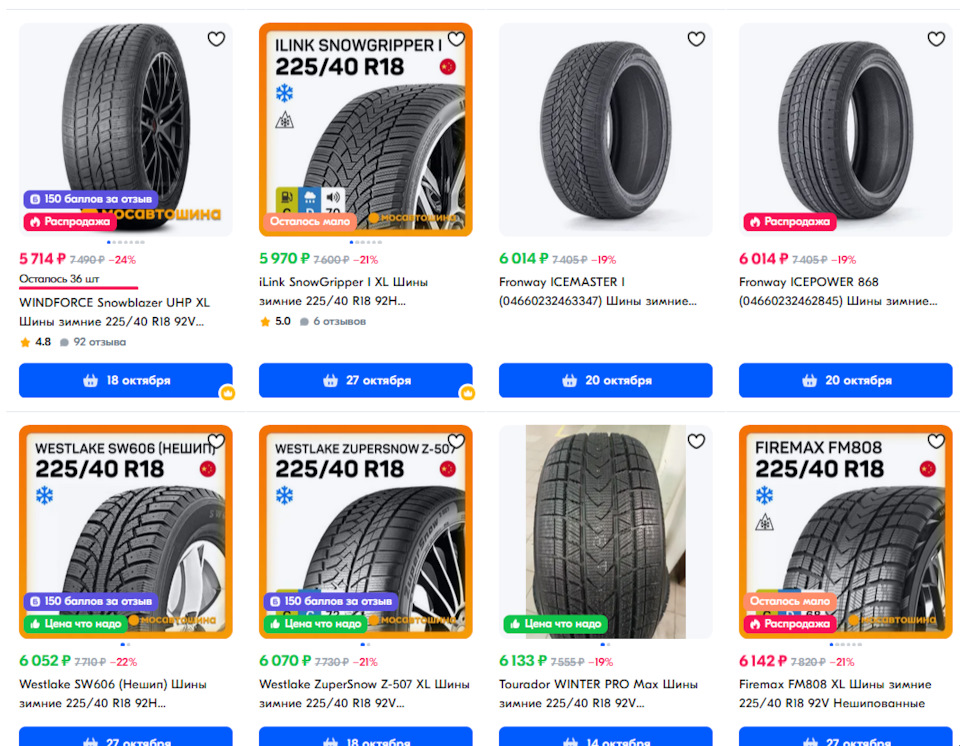Screen dimensions: 960x746
Task: View Tourador WINTER PRO Max tire
Action: [x=598, y=694]
